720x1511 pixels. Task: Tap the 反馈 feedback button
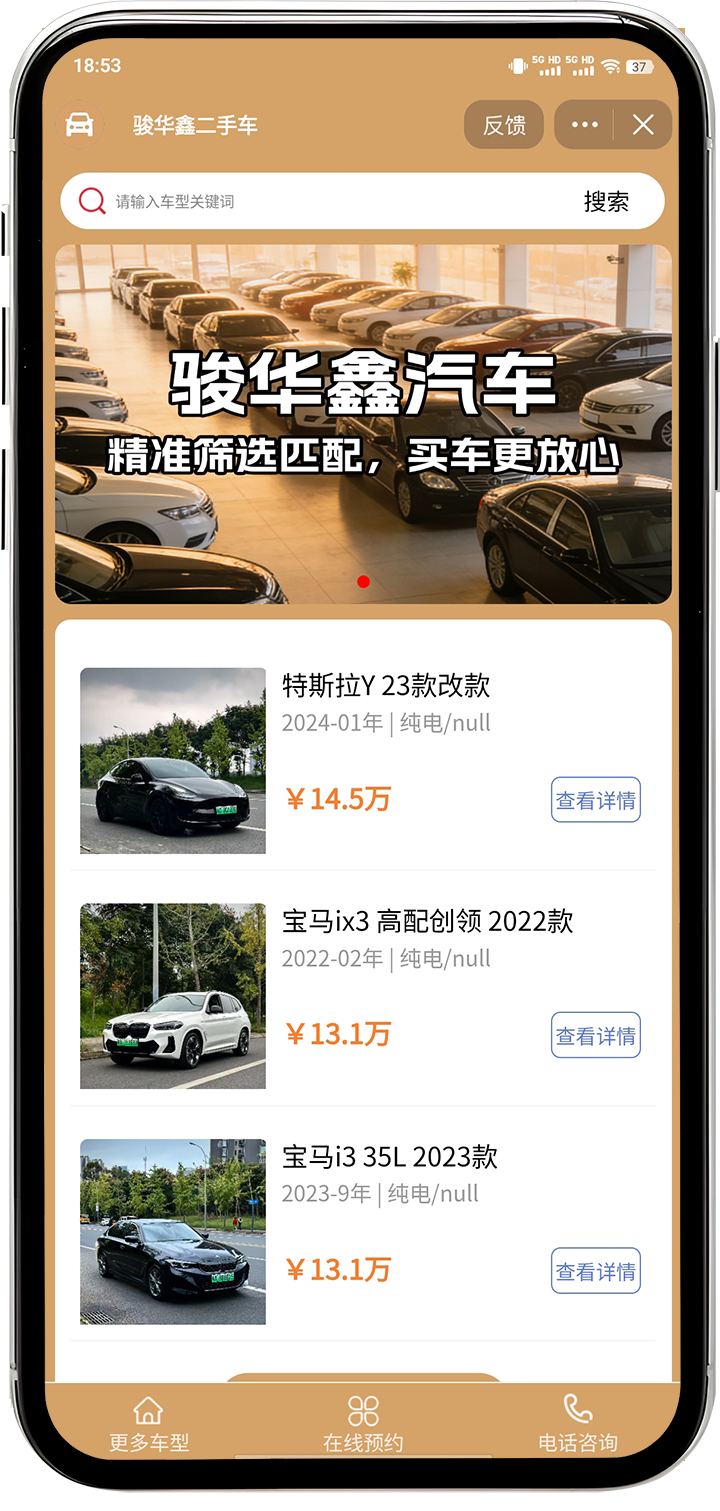click(504, 125)
